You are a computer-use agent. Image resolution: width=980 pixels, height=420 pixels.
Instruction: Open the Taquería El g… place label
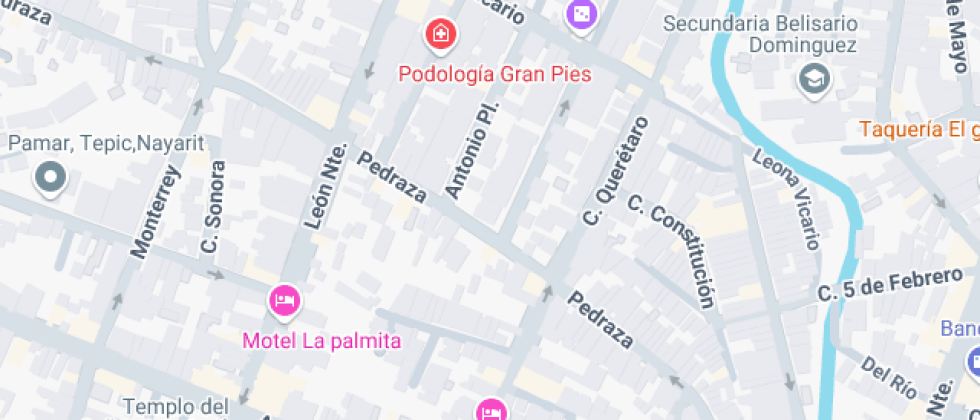(x=918, y=130)
